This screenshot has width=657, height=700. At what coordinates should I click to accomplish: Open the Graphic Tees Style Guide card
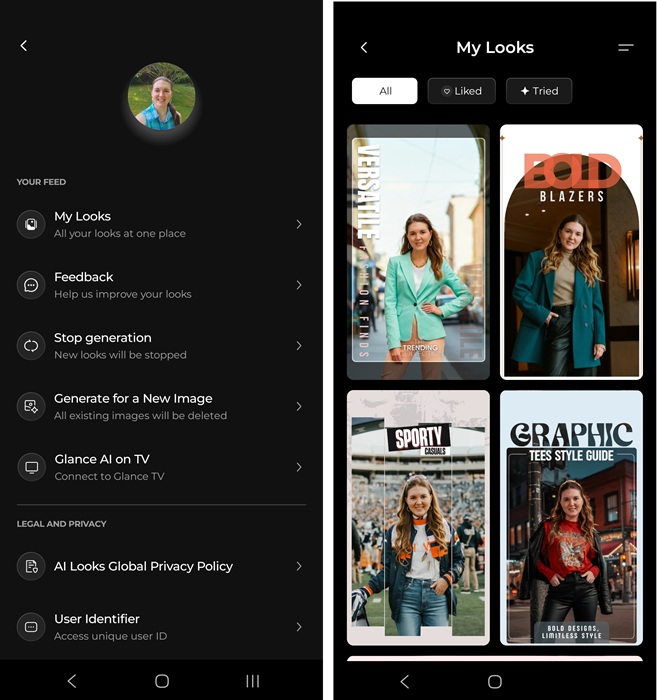click(x=571, y=517)
